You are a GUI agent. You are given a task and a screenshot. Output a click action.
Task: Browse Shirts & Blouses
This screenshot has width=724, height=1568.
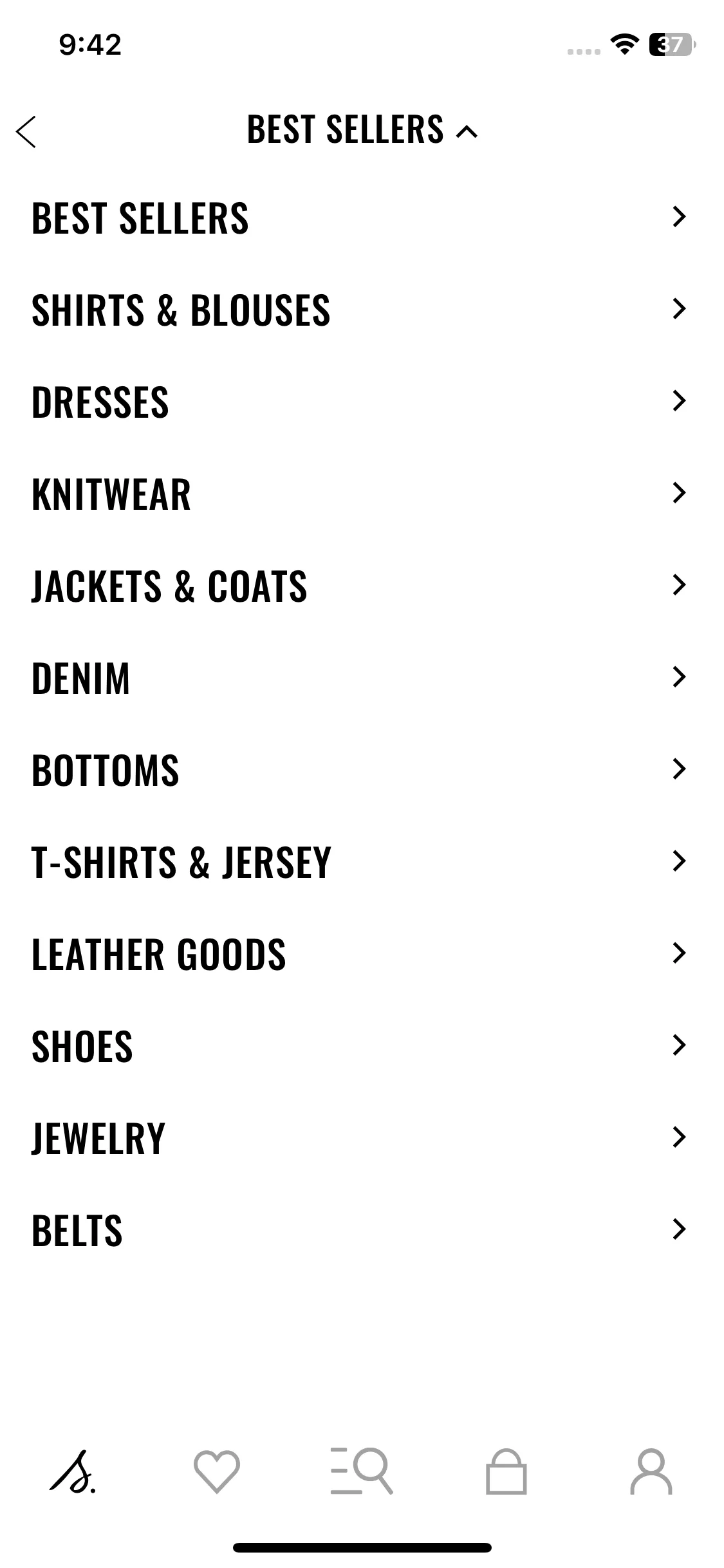(x=360, y=310)
